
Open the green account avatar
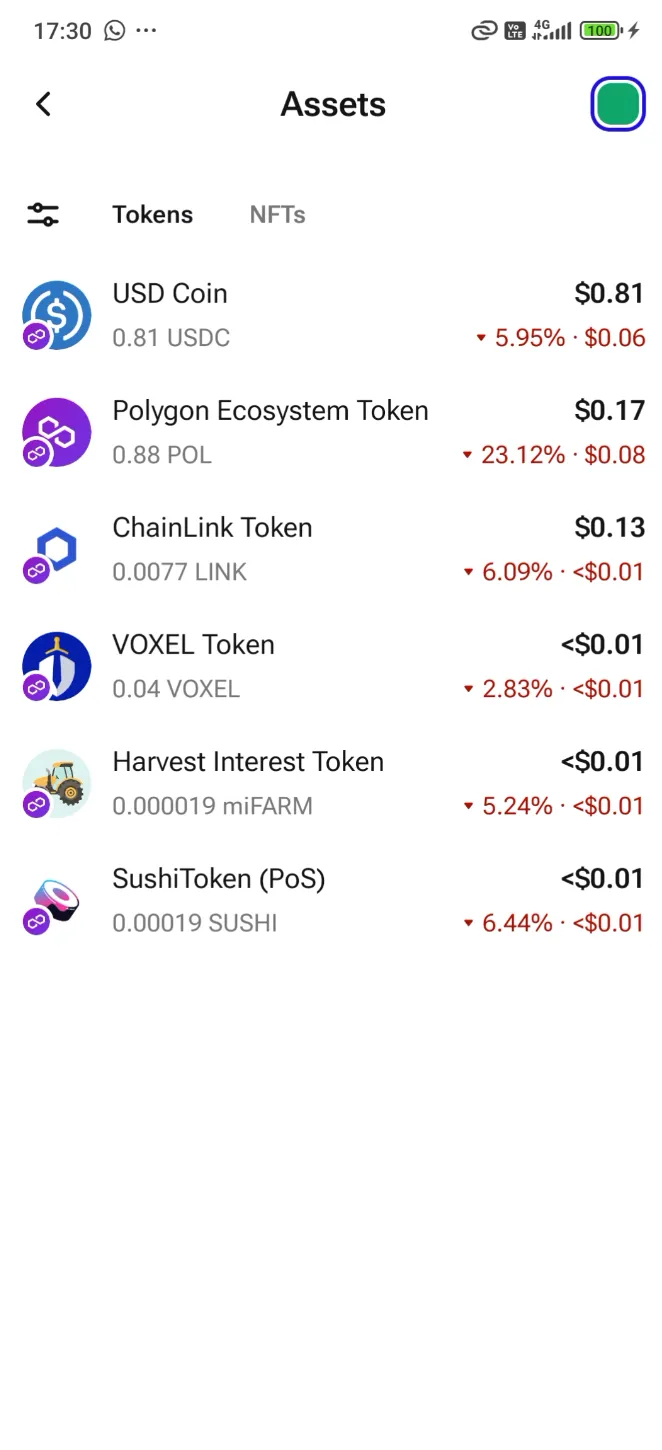click(x=617, y=104)
